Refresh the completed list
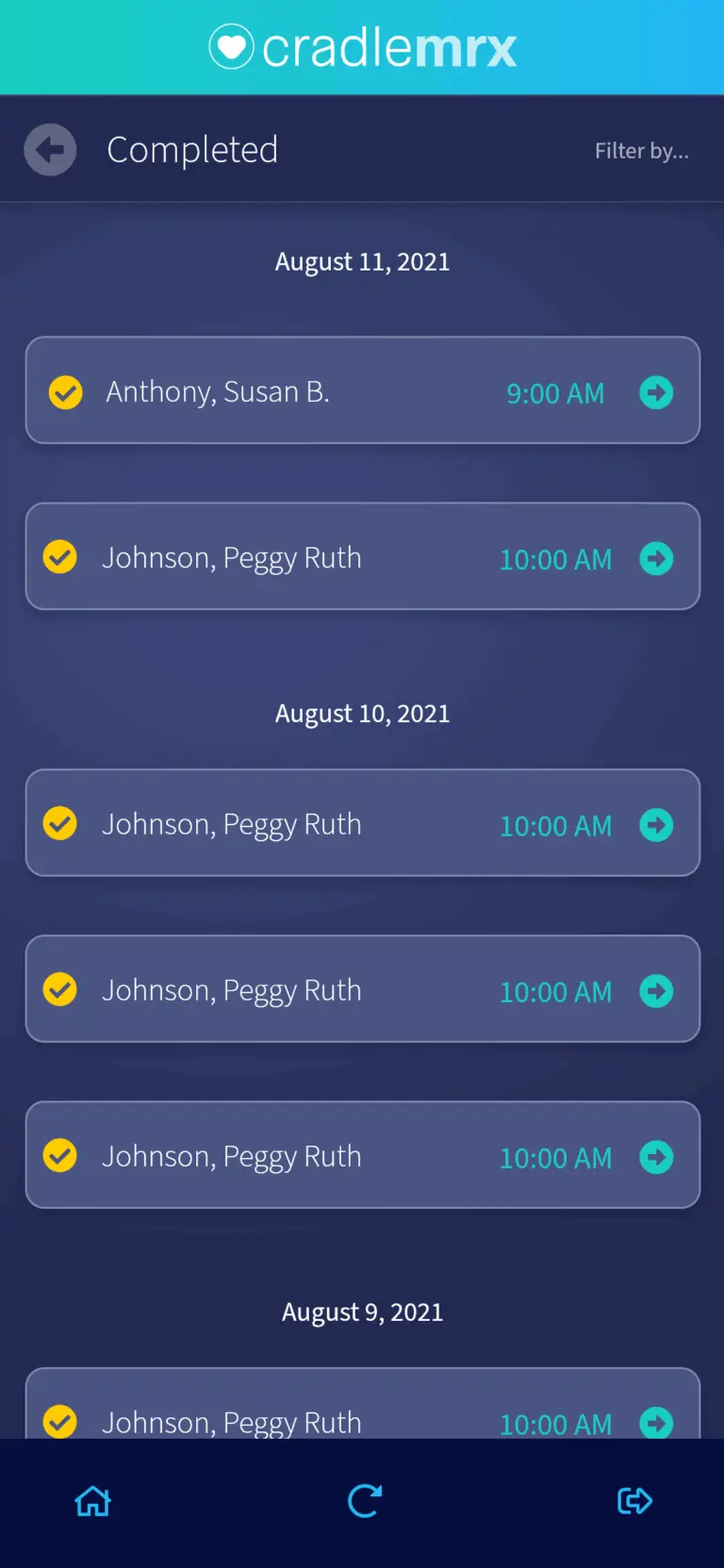 click(364, 1501)
